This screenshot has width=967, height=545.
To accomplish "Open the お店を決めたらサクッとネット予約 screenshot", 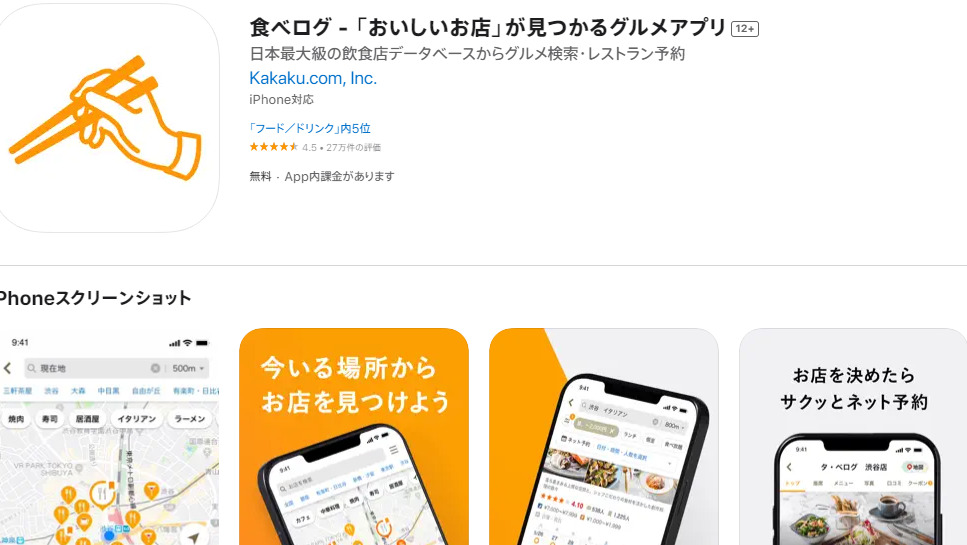I will click(853, 438).
